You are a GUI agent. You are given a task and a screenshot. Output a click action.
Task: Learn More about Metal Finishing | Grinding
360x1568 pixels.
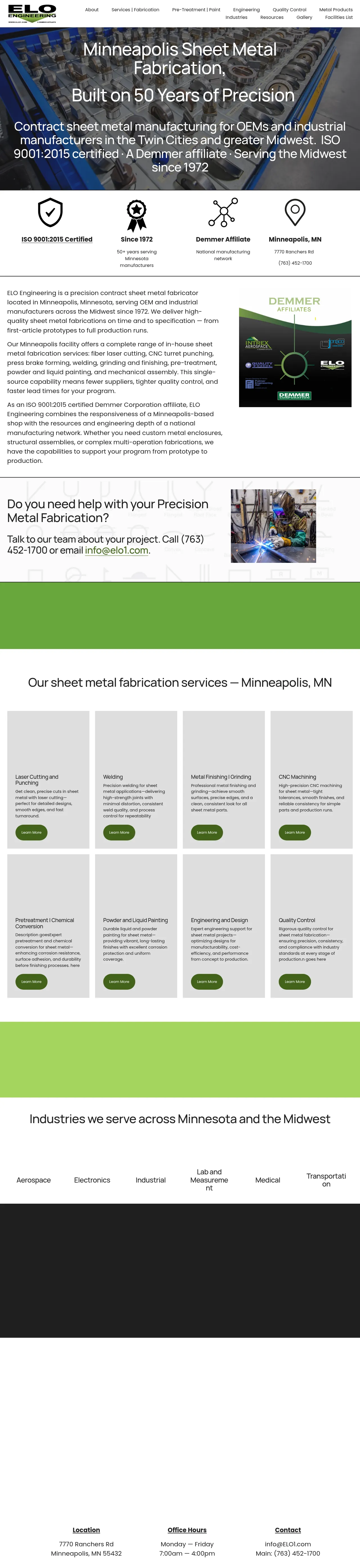tap(207, 832)
